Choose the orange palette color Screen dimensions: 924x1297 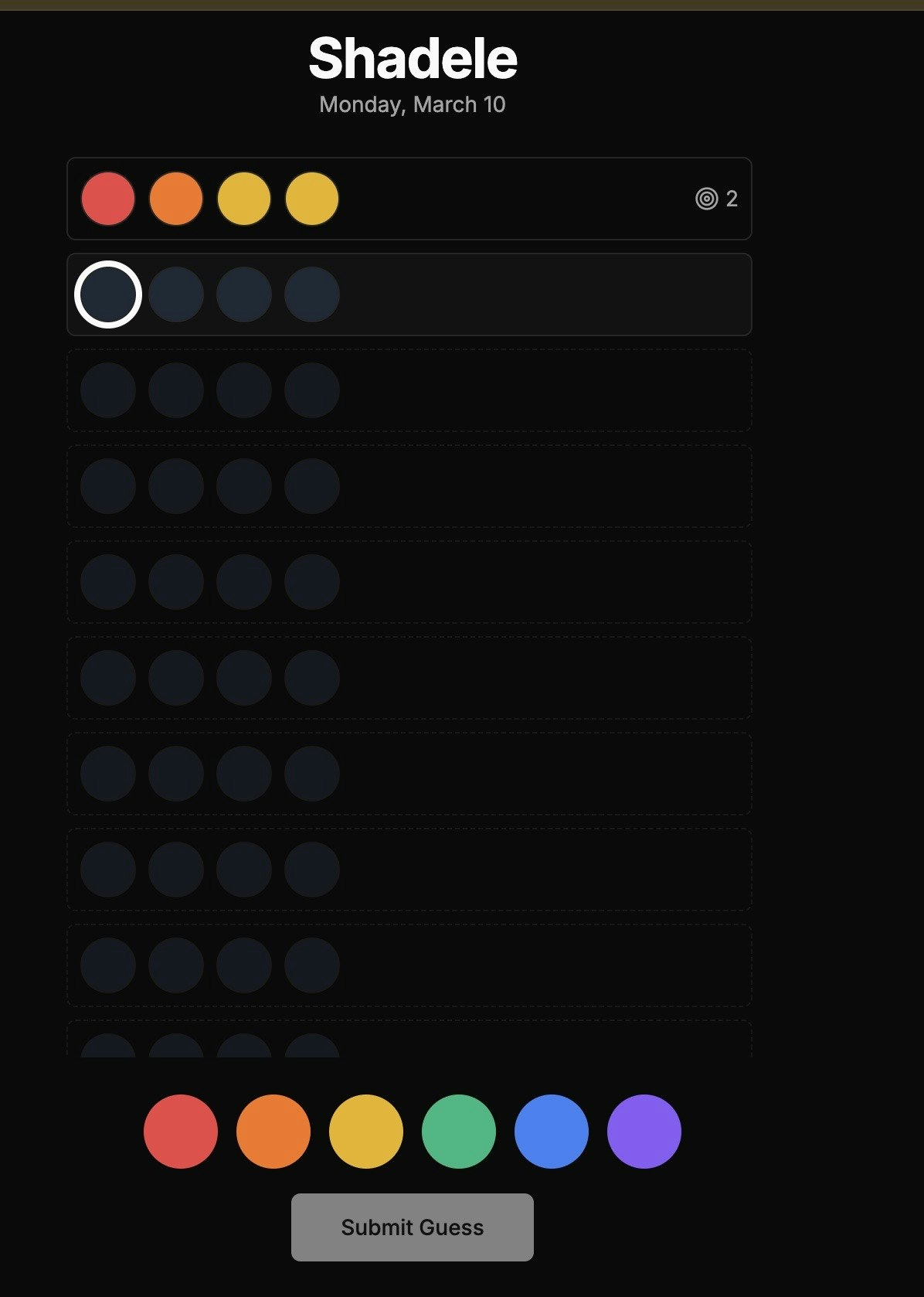tap(273, 1131)
